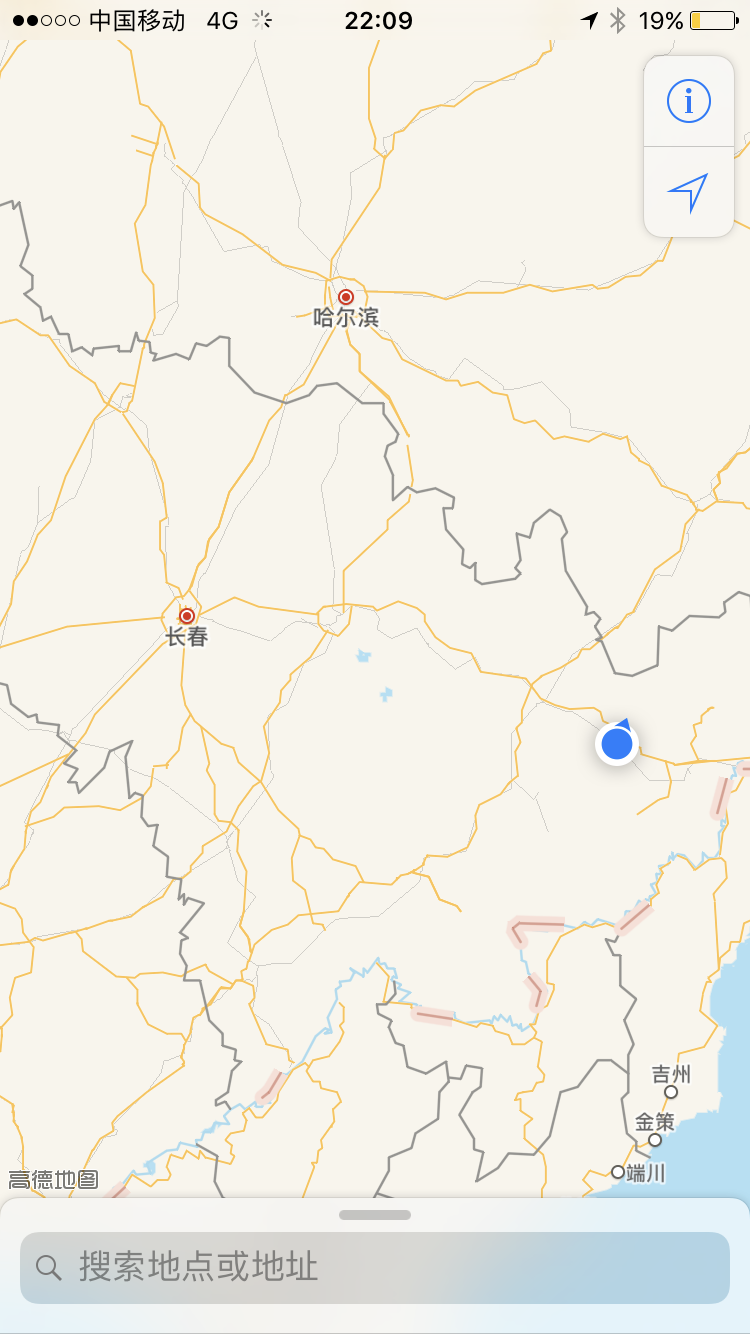Tap the location tracking arrow button
The height and width of the screenshot is (1334, 750).
point(688,192)
